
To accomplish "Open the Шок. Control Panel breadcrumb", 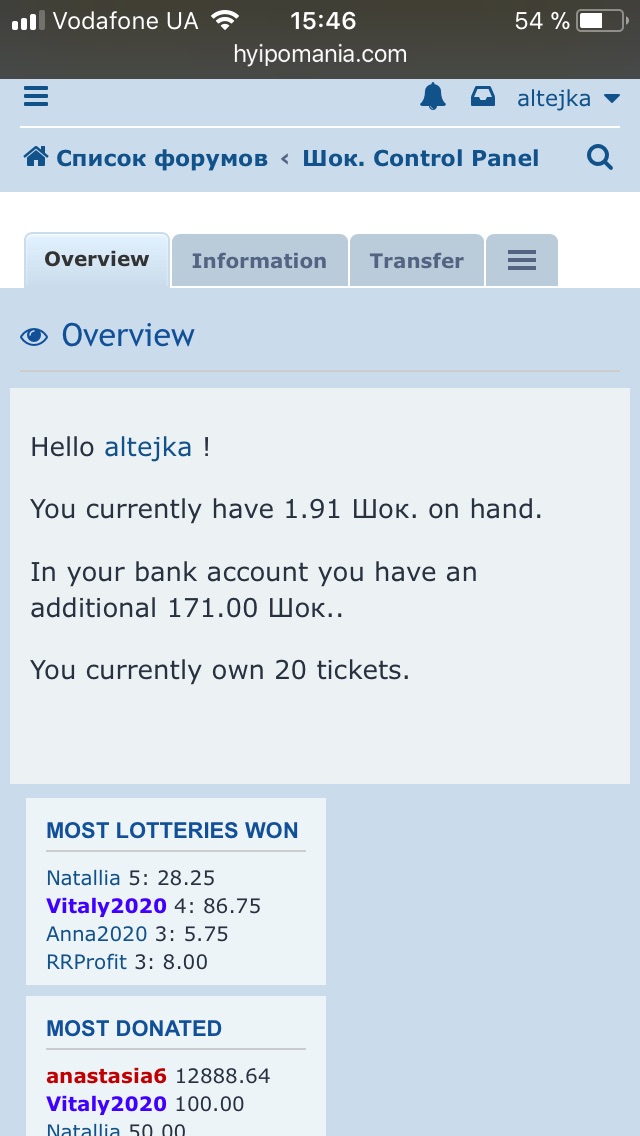I will (421, 158).
